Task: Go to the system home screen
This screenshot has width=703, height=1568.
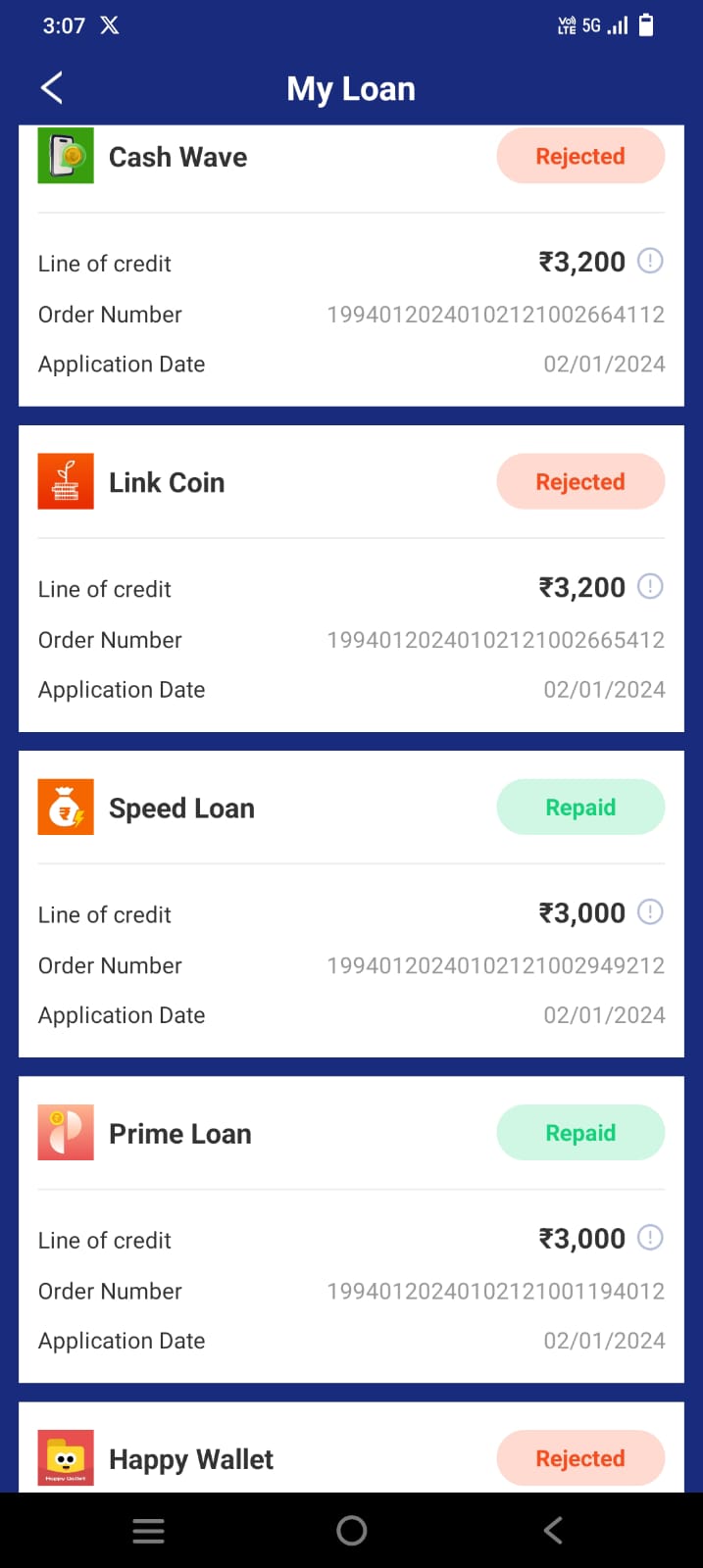Action: (351, 1531)
